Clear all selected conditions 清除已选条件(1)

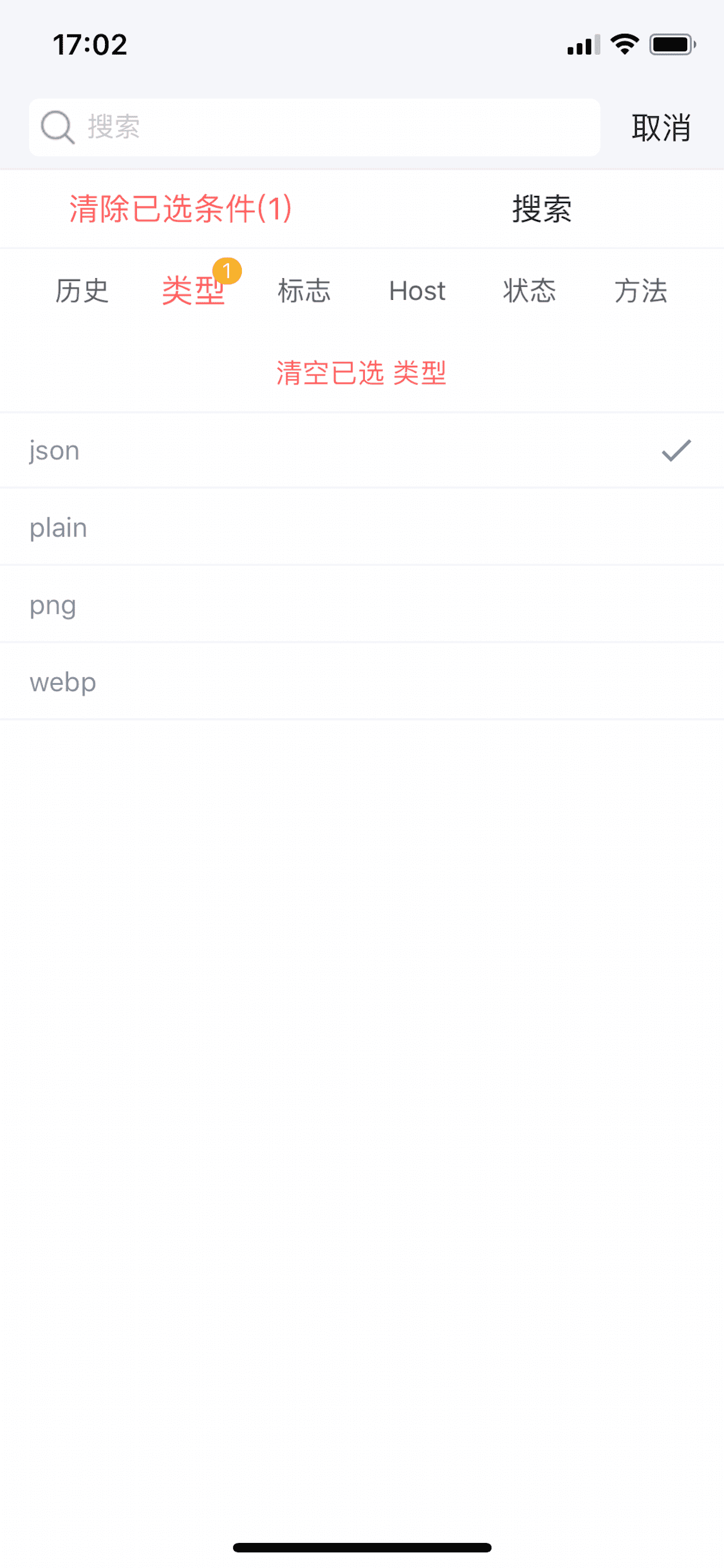tap(181, 209)
